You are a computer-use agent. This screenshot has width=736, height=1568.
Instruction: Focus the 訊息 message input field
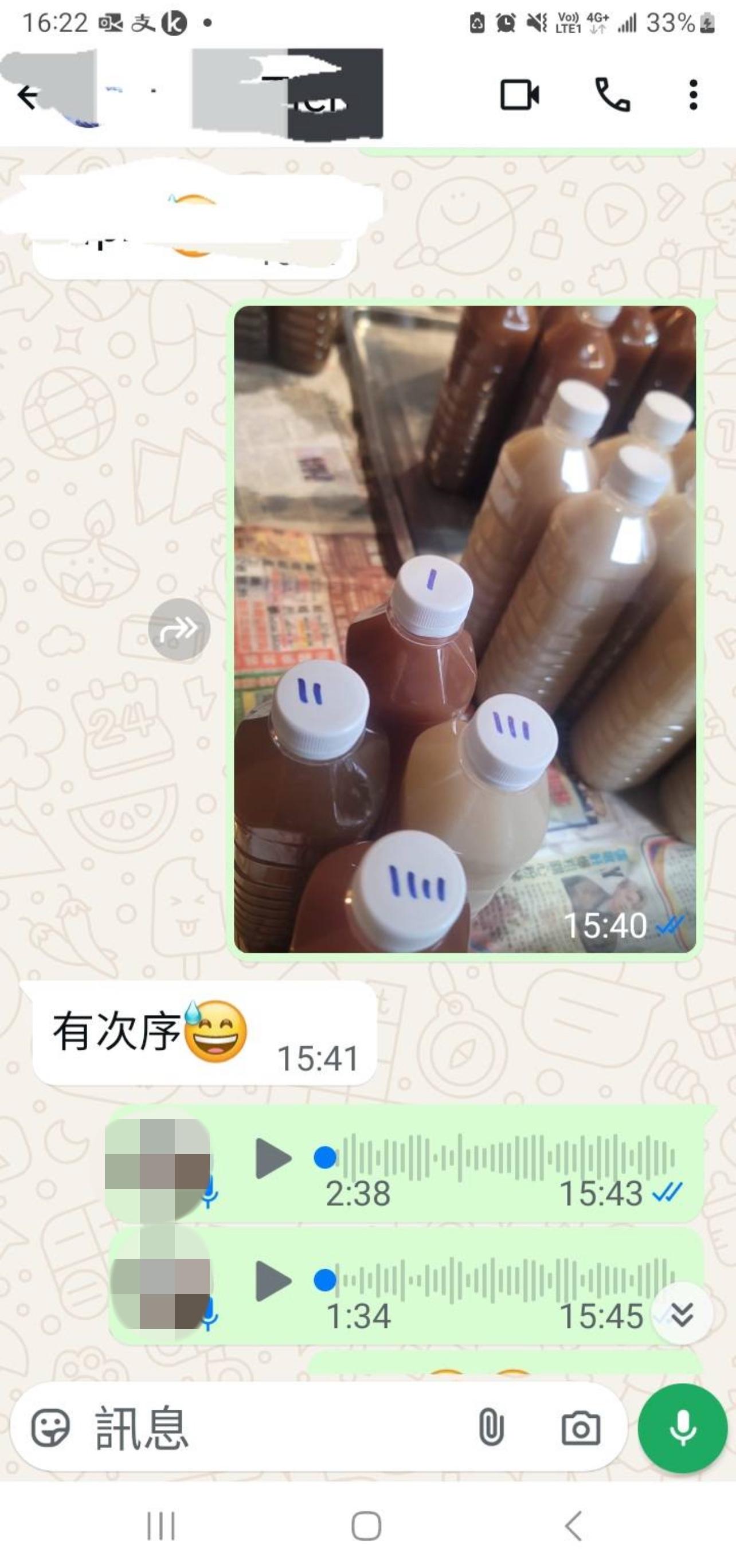tap(274, 1428)
